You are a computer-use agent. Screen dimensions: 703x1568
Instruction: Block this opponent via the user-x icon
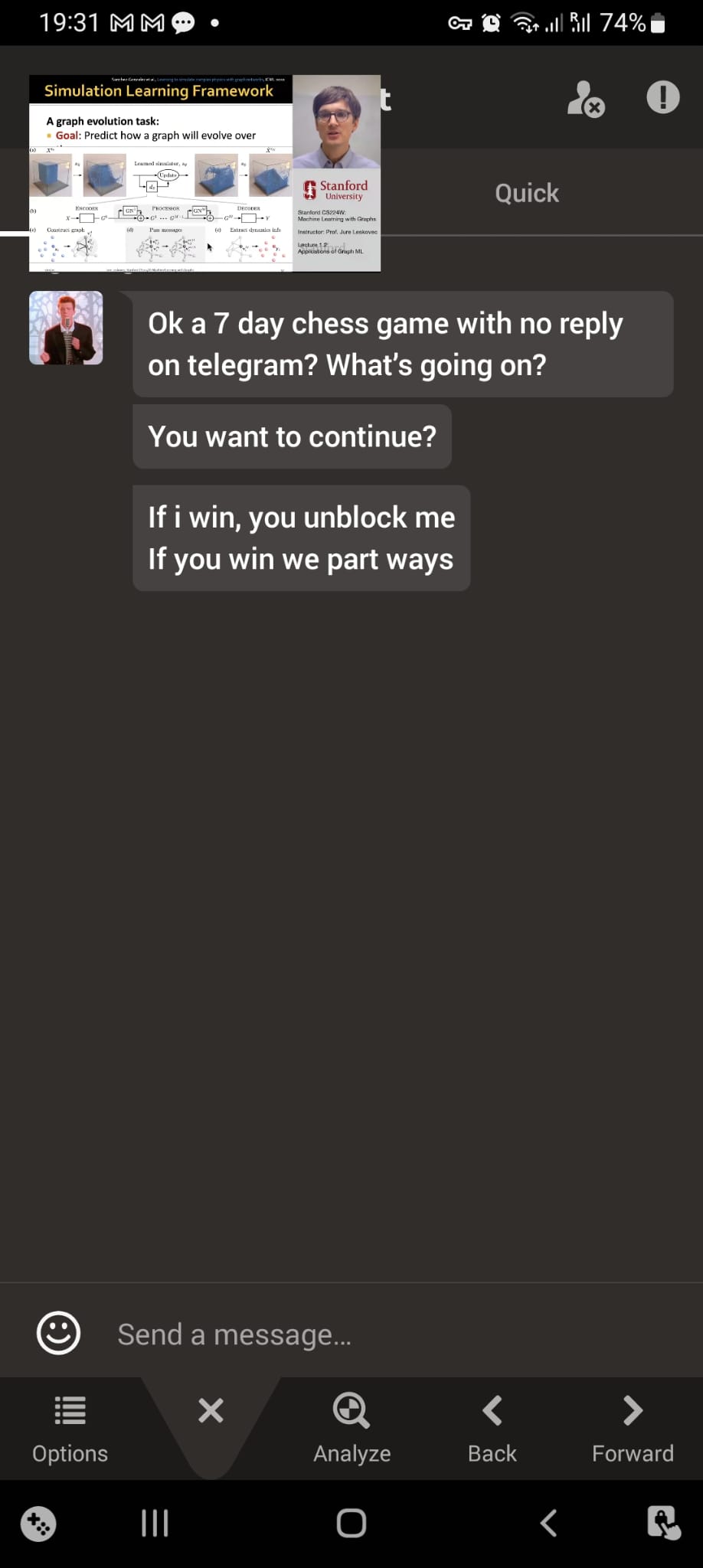tap(586, 99)
